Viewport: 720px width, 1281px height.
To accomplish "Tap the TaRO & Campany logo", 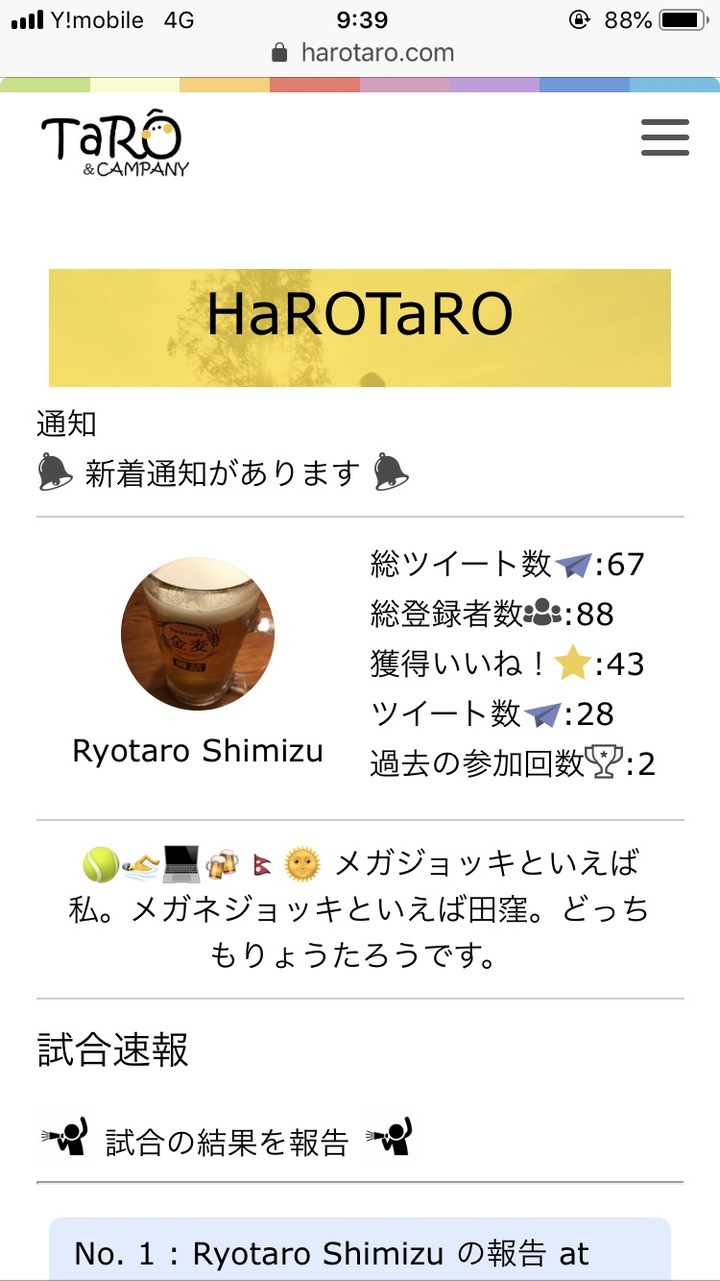I will (x=114, y=143).
